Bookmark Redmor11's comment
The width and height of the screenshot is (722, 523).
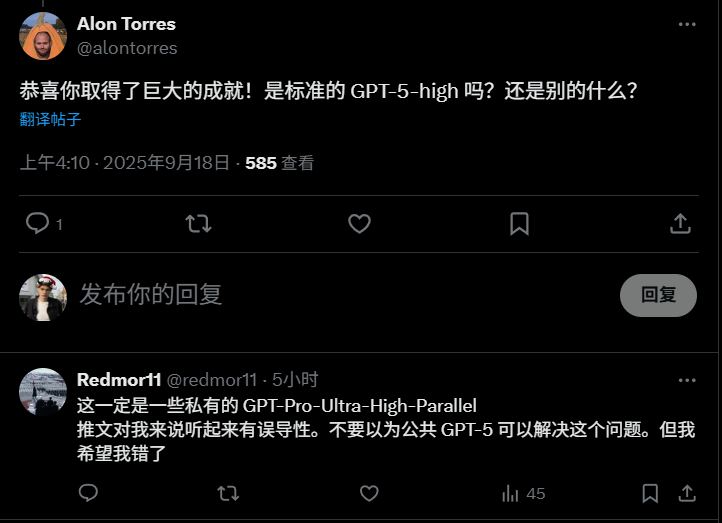pos(650,493)
